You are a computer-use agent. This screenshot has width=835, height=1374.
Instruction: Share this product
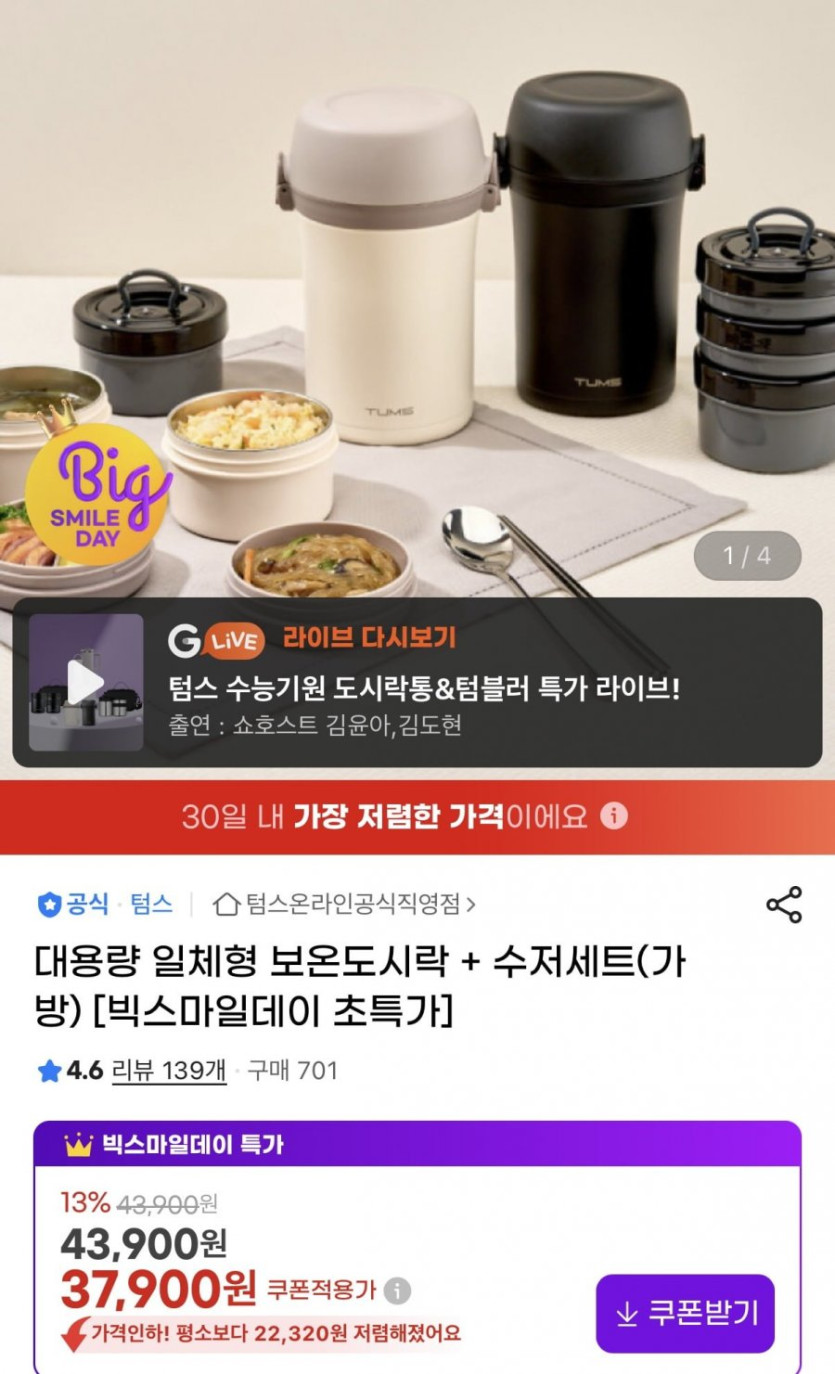coord(783,904)
